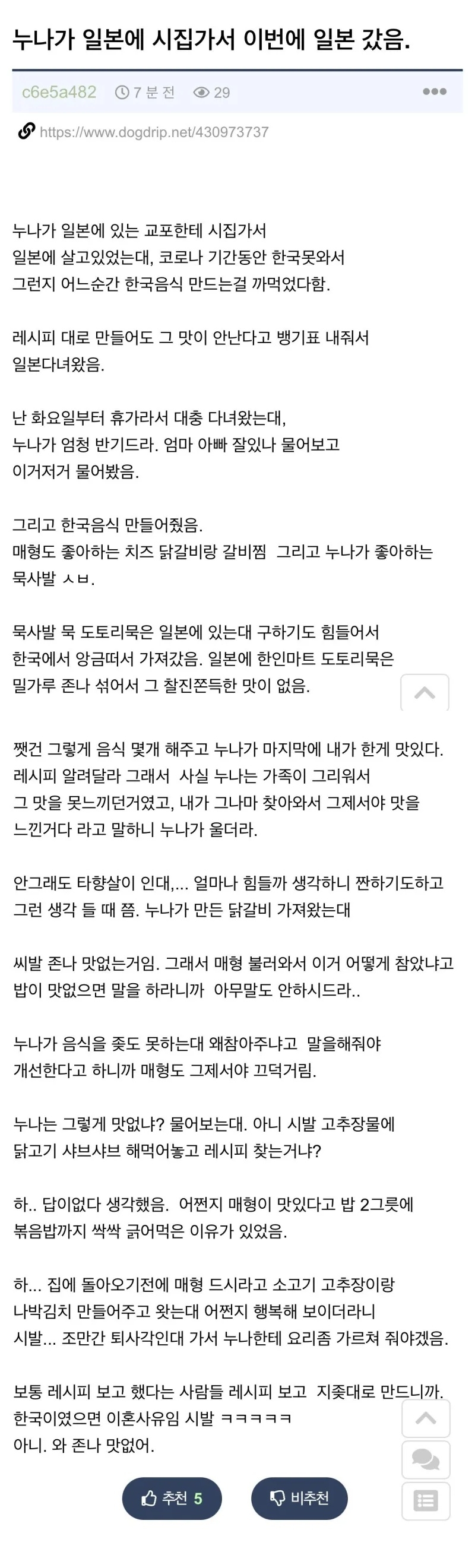475x1568 pixels.
Task: Tap the up-arrow above the comments button
Action: (x=426, y=1418)
